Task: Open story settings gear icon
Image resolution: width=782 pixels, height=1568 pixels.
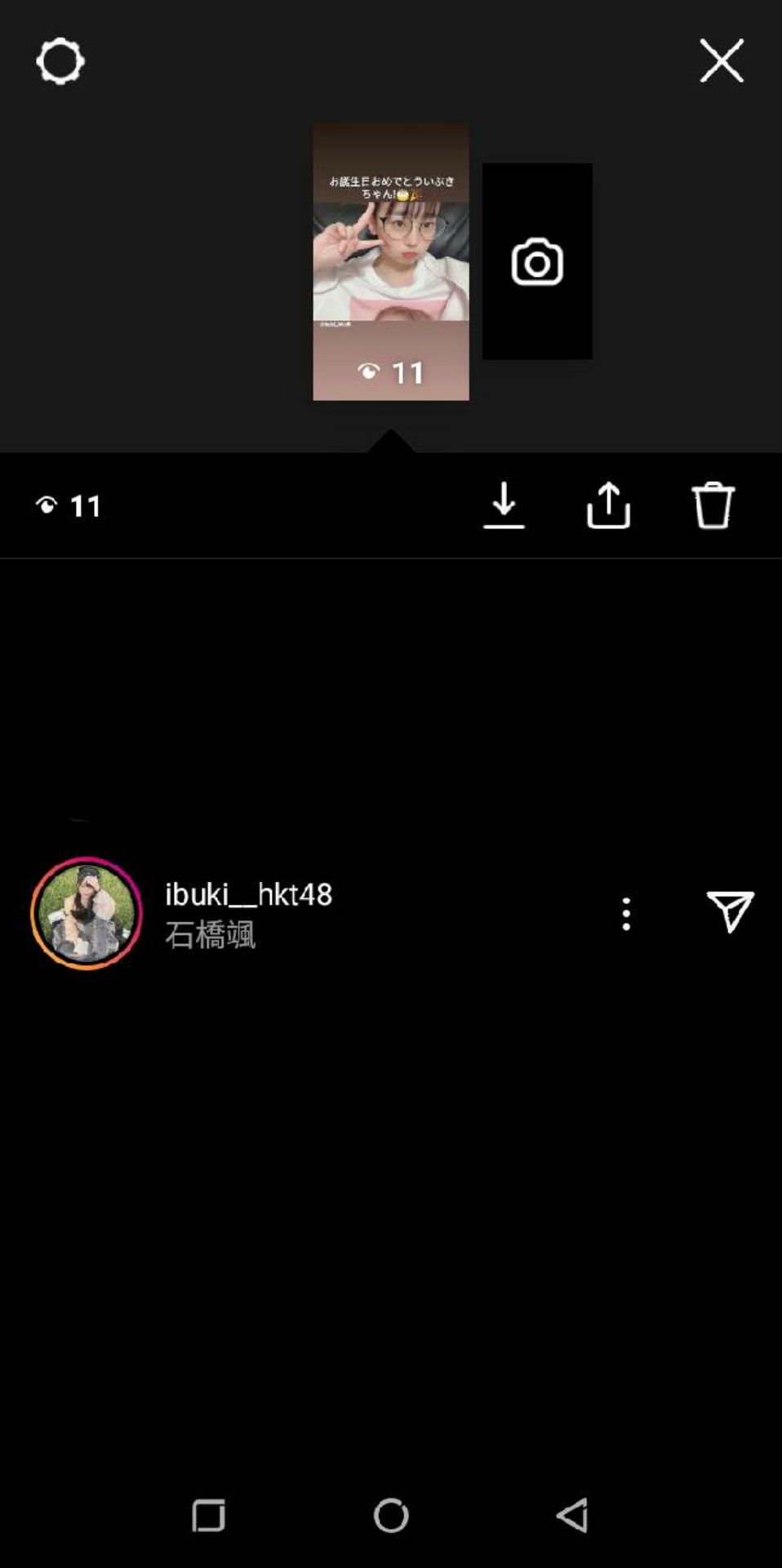Action: click(x=60, y=61)
